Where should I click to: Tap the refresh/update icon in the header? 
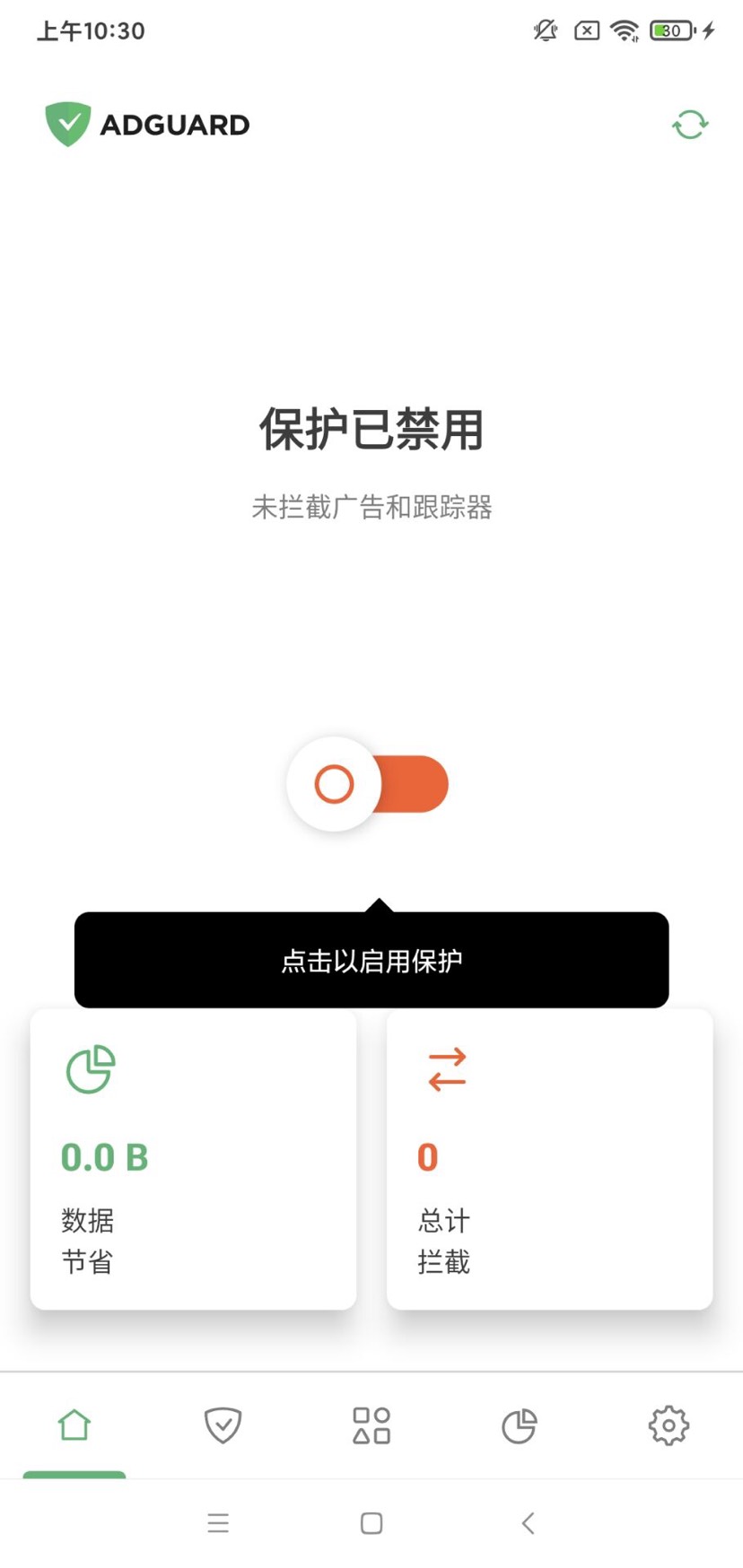[x=690, y=125]
